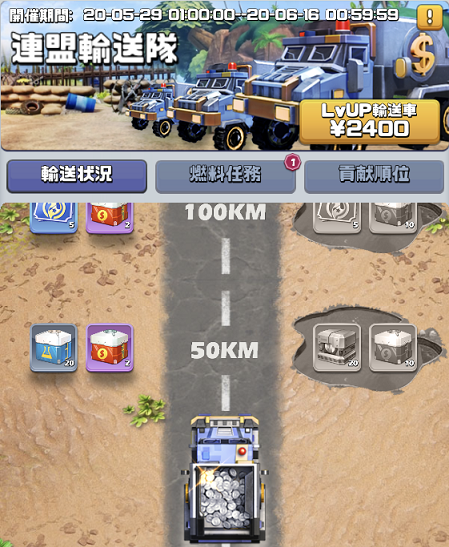
Task: Tap the locked grey machine crate at 50KM
Action: click(337, 347)
